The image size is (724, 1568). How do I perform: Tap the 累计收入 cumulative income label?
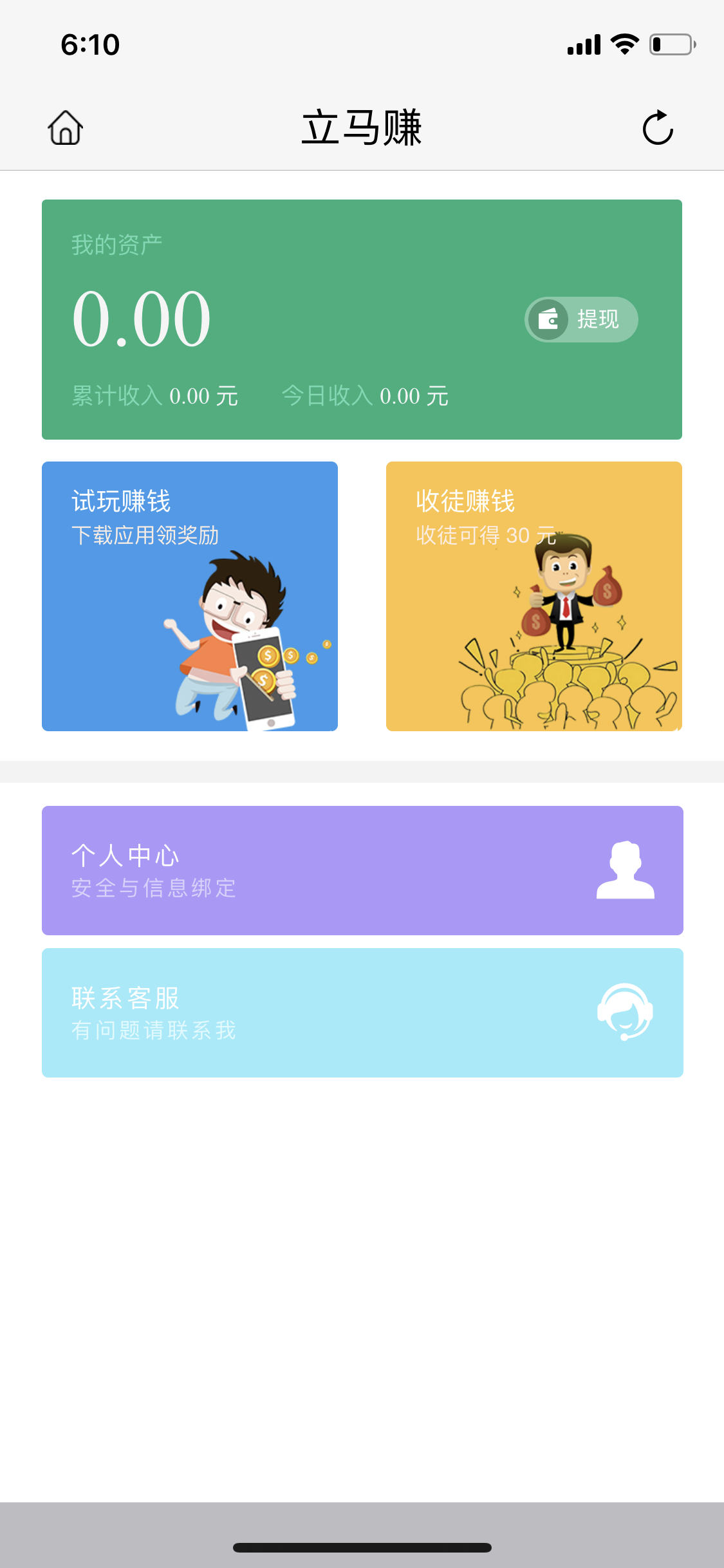(116, 396)
